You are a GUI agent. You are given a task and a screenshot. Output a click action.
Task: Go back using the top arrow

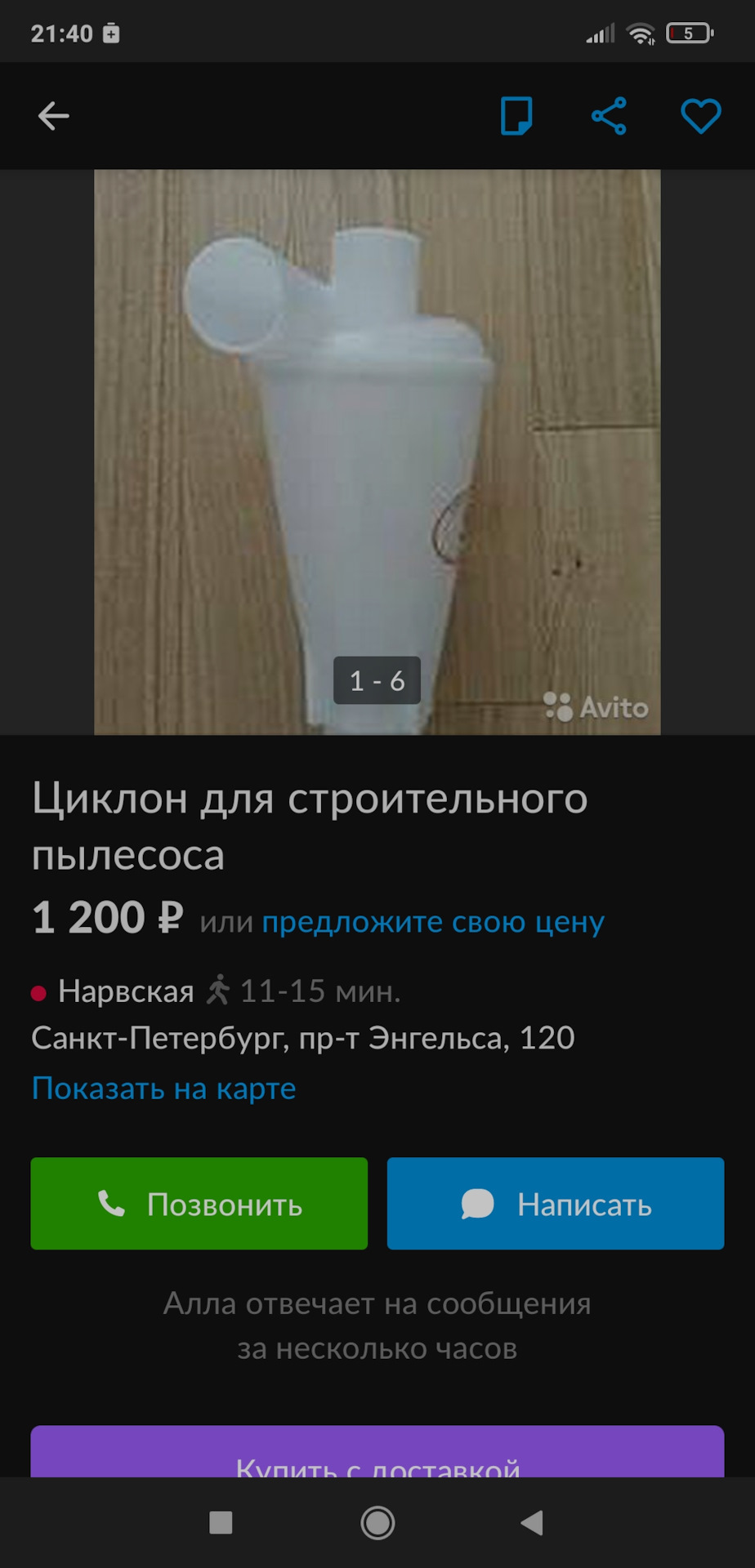point(54,116)
